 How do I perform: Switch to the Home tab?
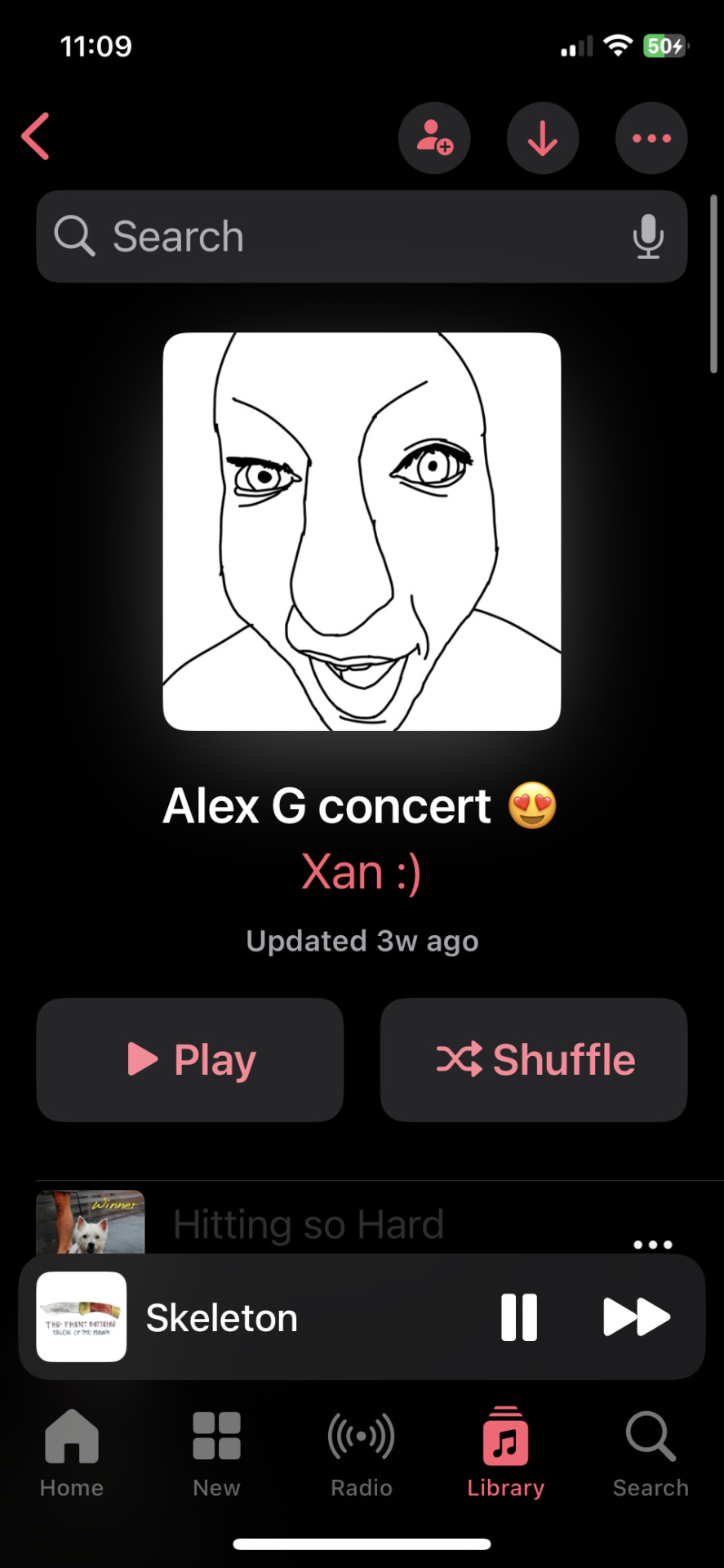[x=72, y=1454]
